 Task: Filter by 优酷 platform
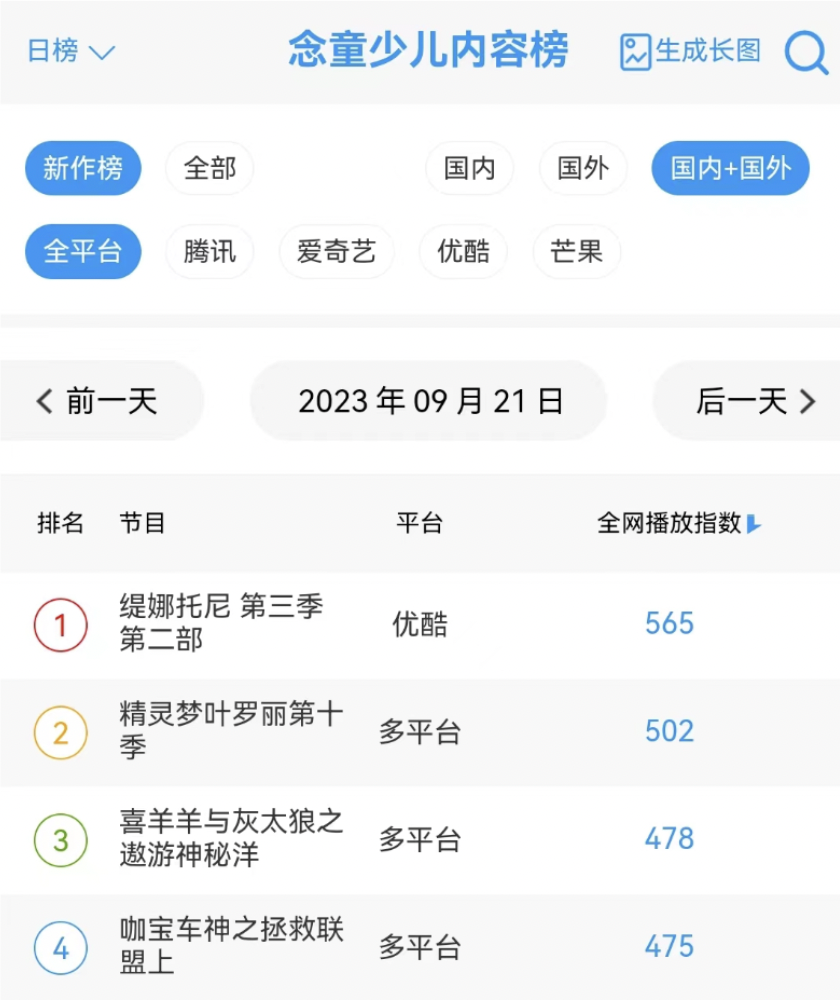(463, 251)
